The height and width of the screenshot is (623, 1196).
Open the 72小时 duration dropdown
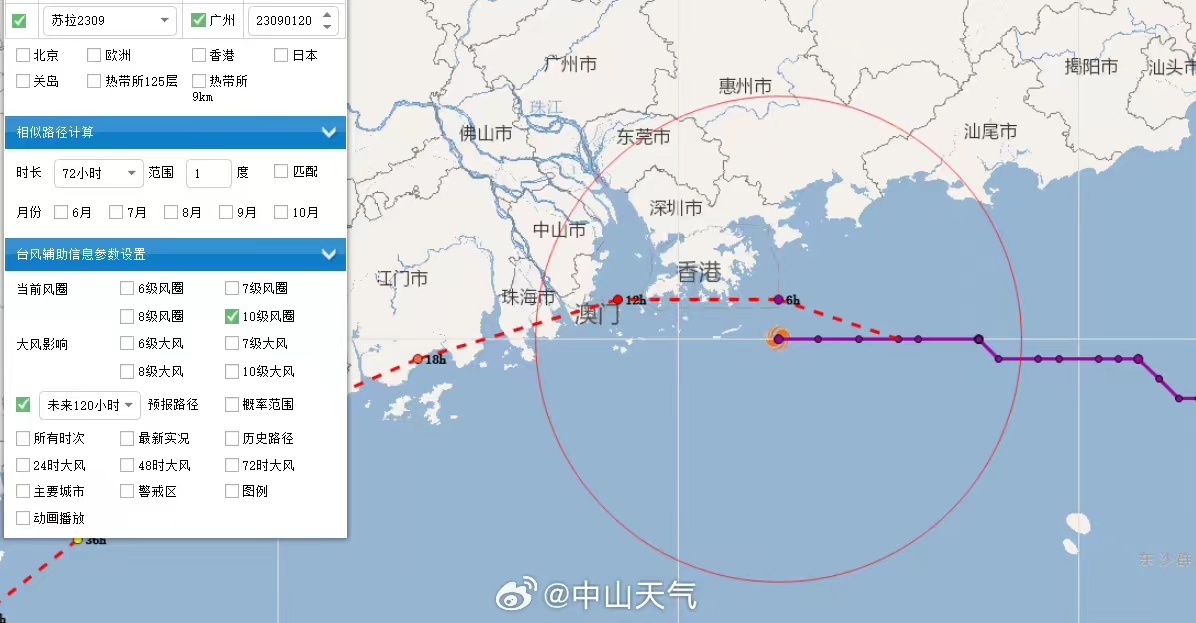(x=98, y=173)
